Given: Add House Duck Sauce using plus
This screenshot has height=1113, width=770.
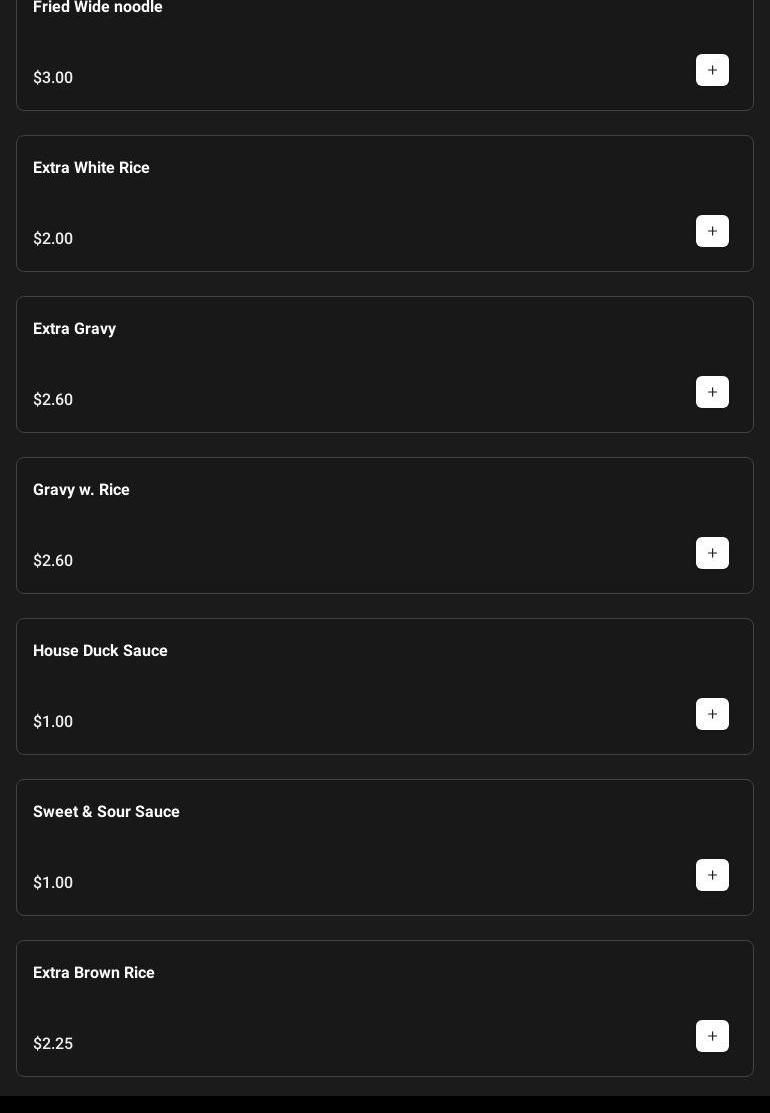Looking at the screenshot, I should (x=712, y=714).
